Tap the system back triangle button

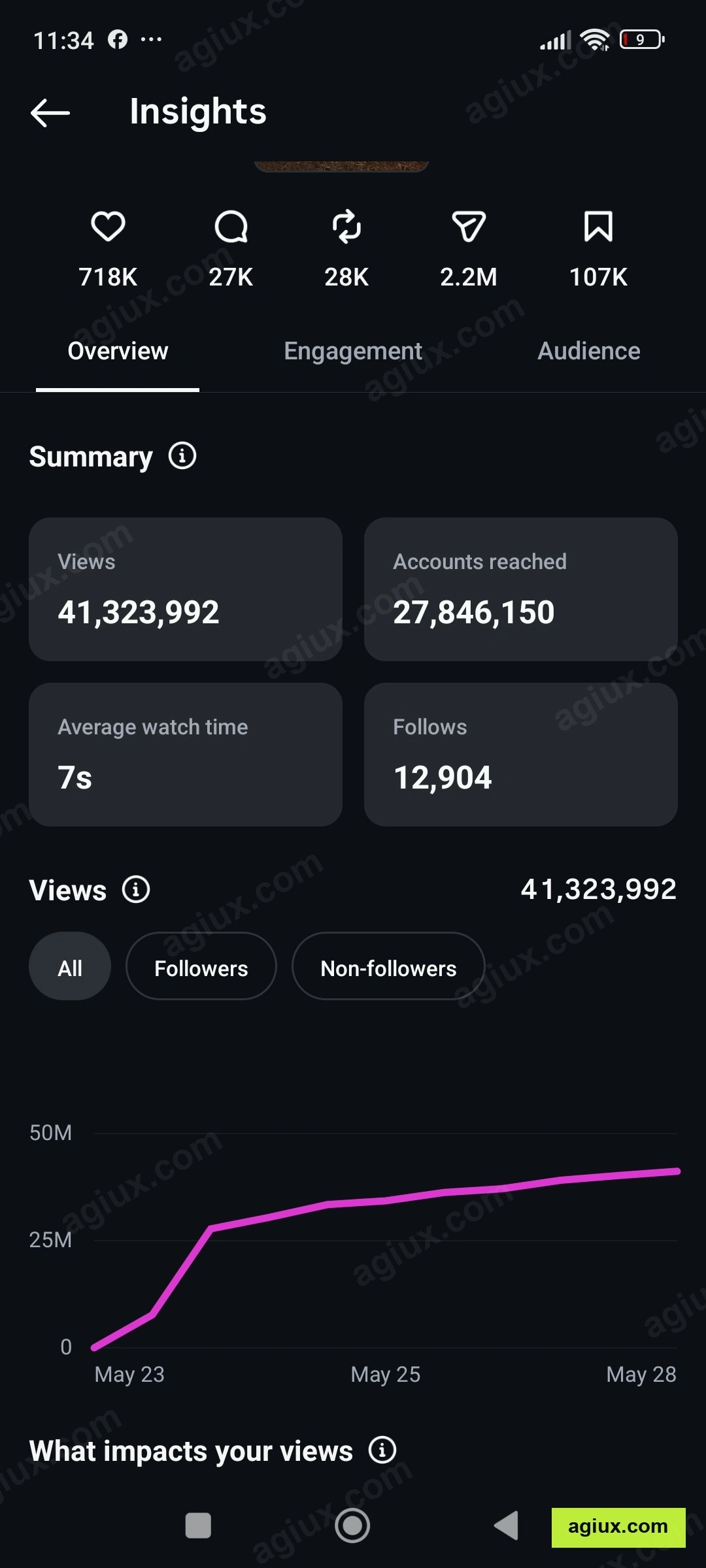(506, 1526)
